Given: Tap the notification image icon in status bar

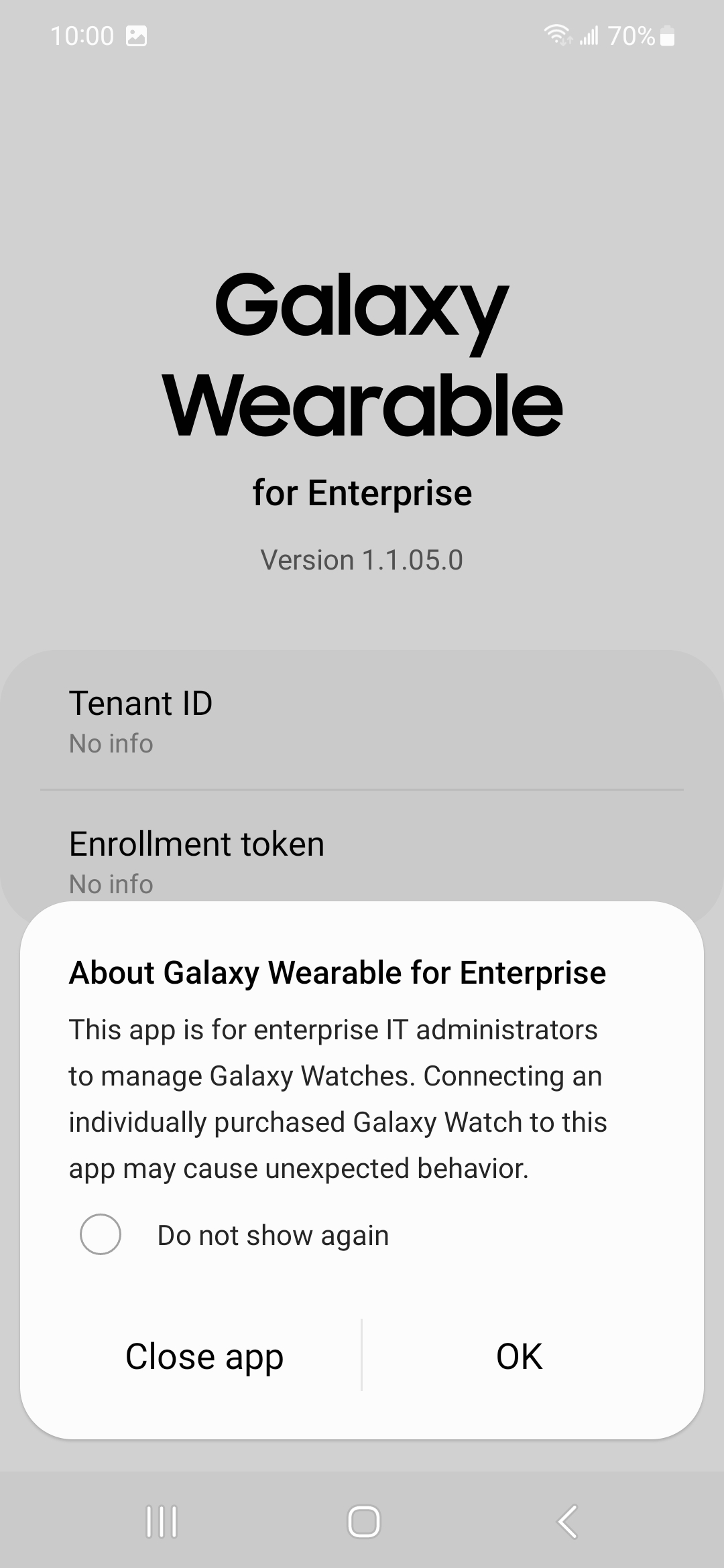Looking at the screenshot, I should coord(137,36).
